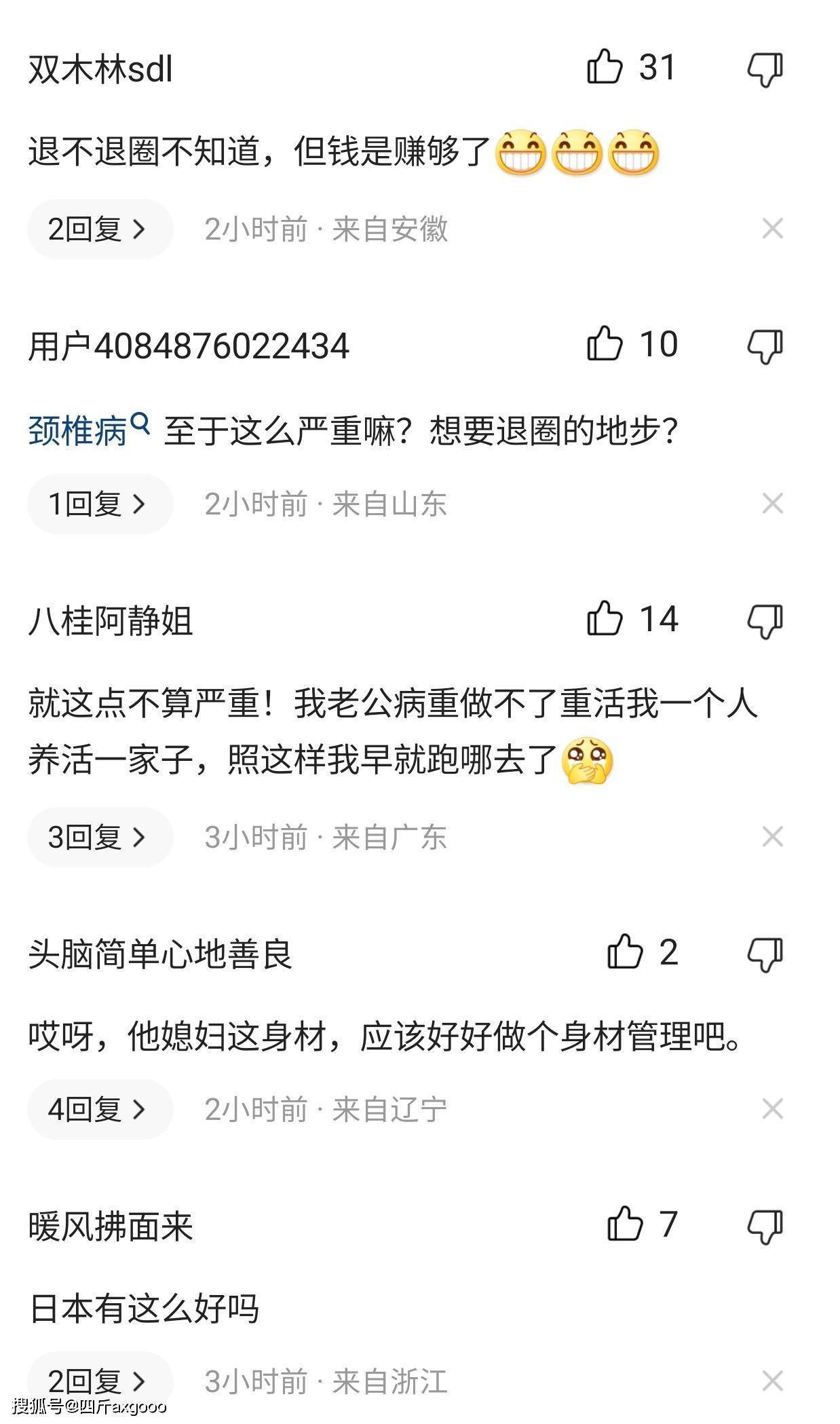This screenshot has height=1424, width=840.
Task: Dislike the comment by 暖风拂面来
Action: click(x=765, y=1226)
